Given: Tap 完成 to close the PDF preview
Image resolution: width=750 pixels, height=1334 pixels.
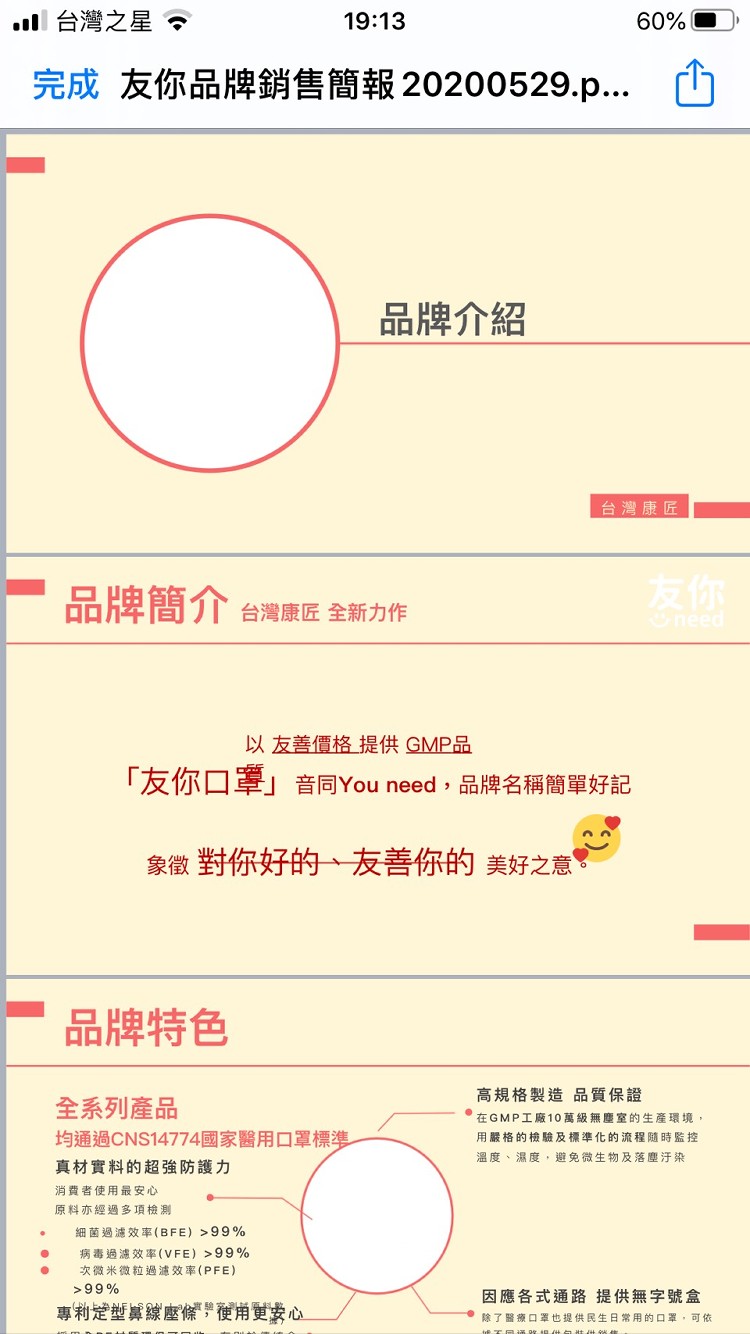Looking at the screenshot, I should (66, 85).
